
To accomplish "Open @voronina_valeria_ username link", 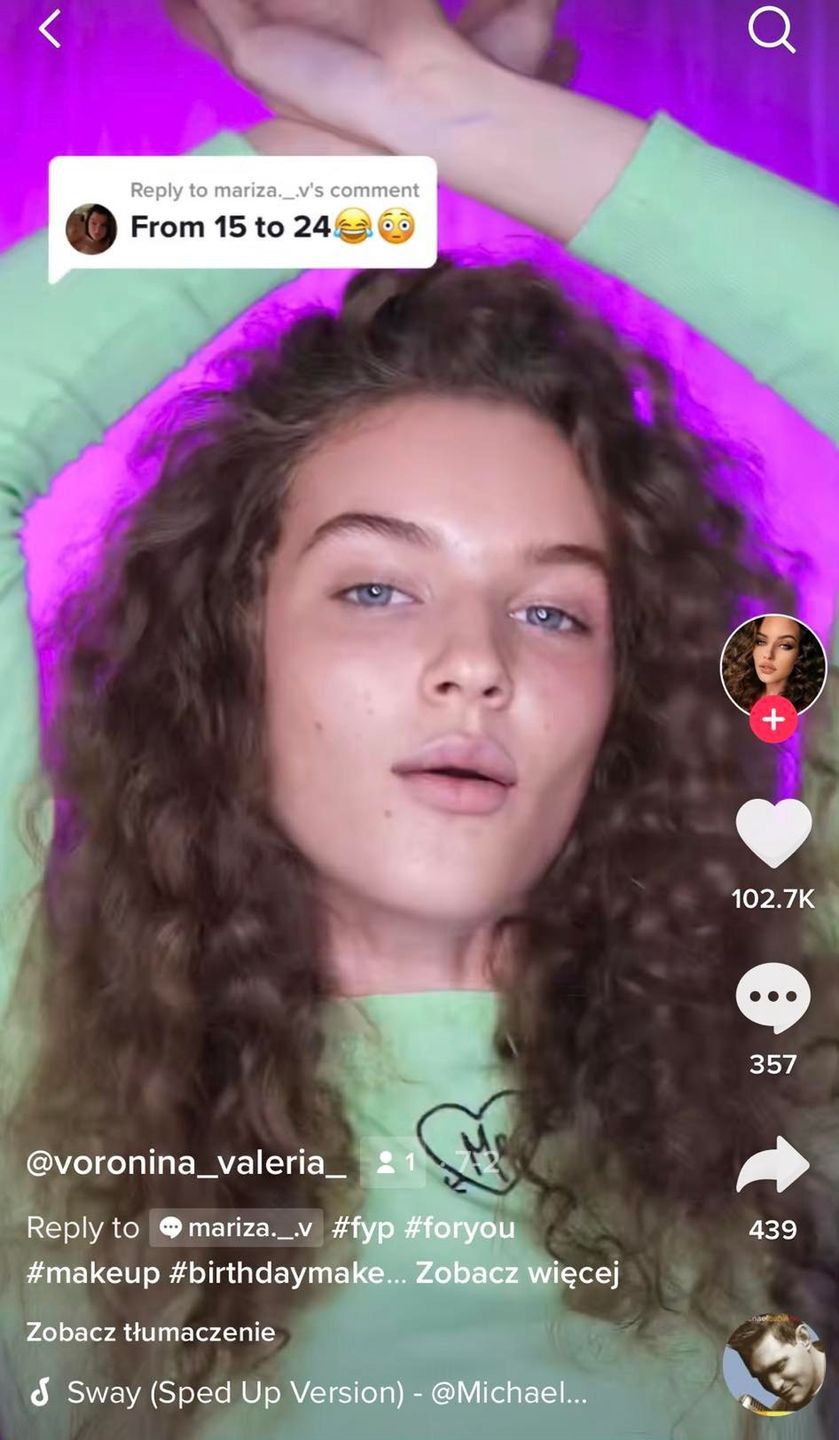I will click(x=186, y=1163).
